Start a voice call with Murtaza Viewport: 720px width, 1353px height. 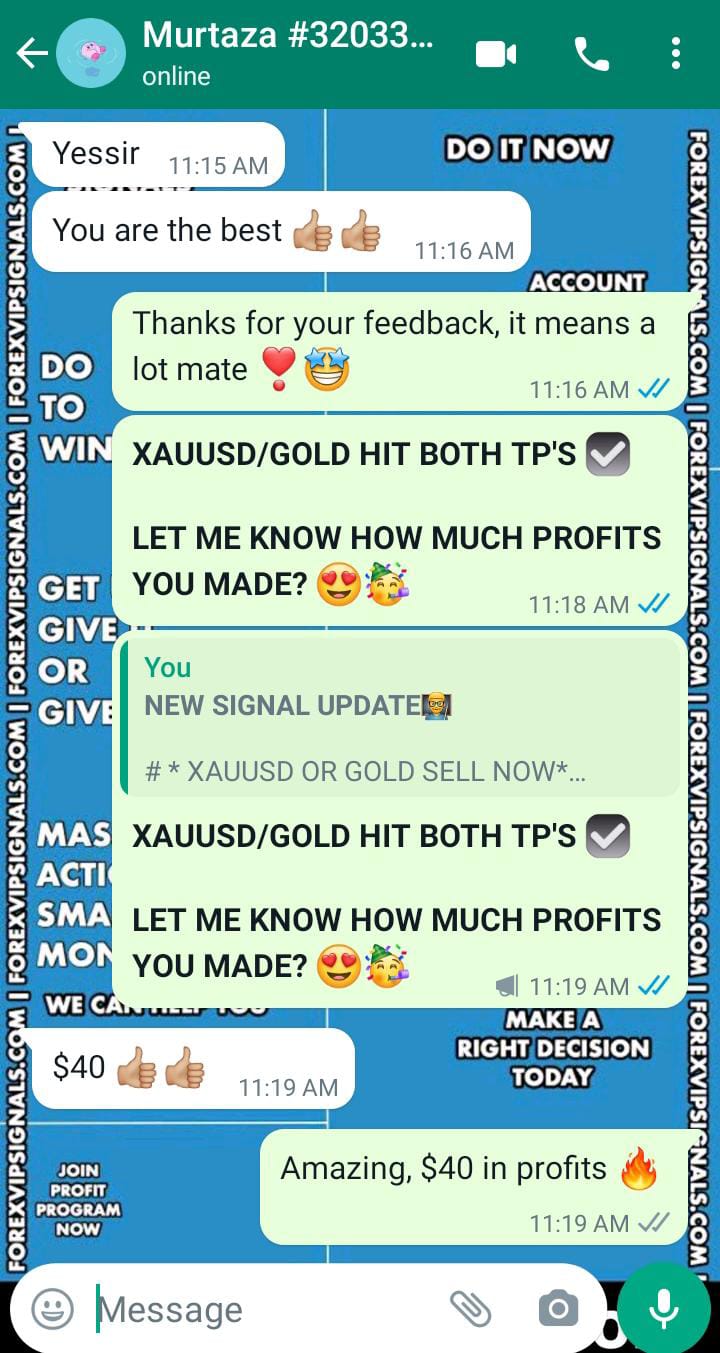pos(591,54)
